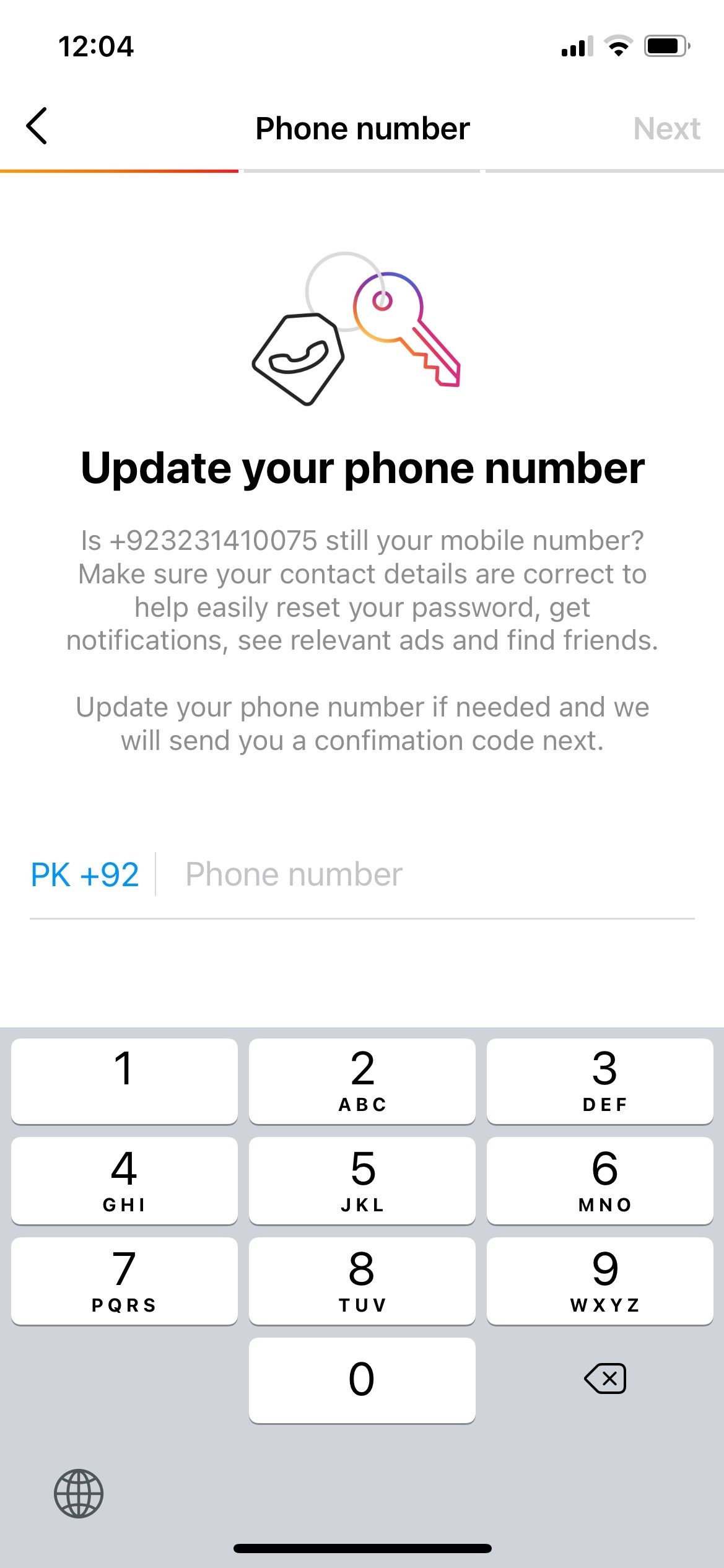The height and width of the screenshot is (1568, 724).
Task: Type digit 0 on the keypad
Action: (x=362, y=1380)
